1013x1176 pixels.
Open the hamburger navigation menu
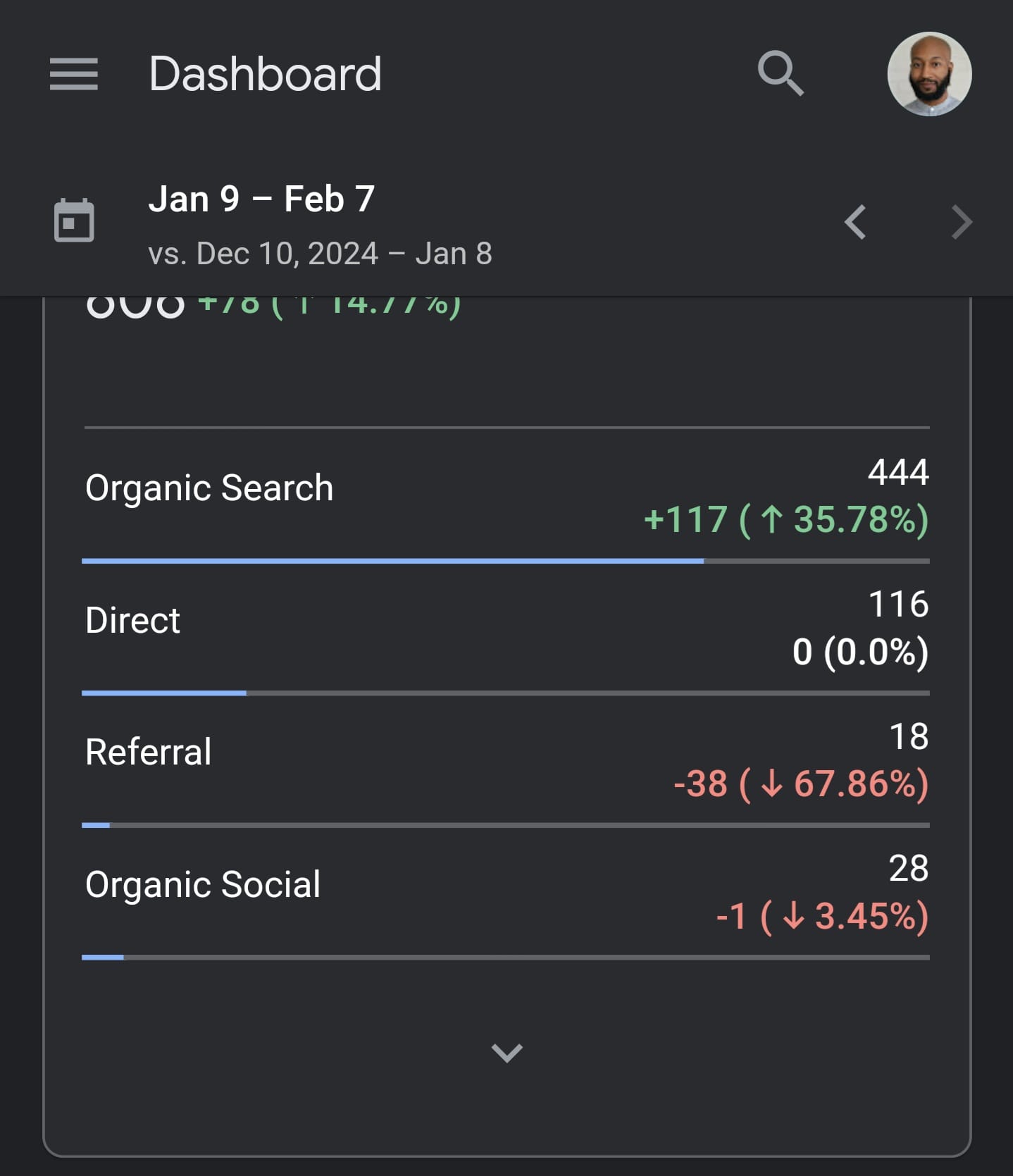click(74, 74)
